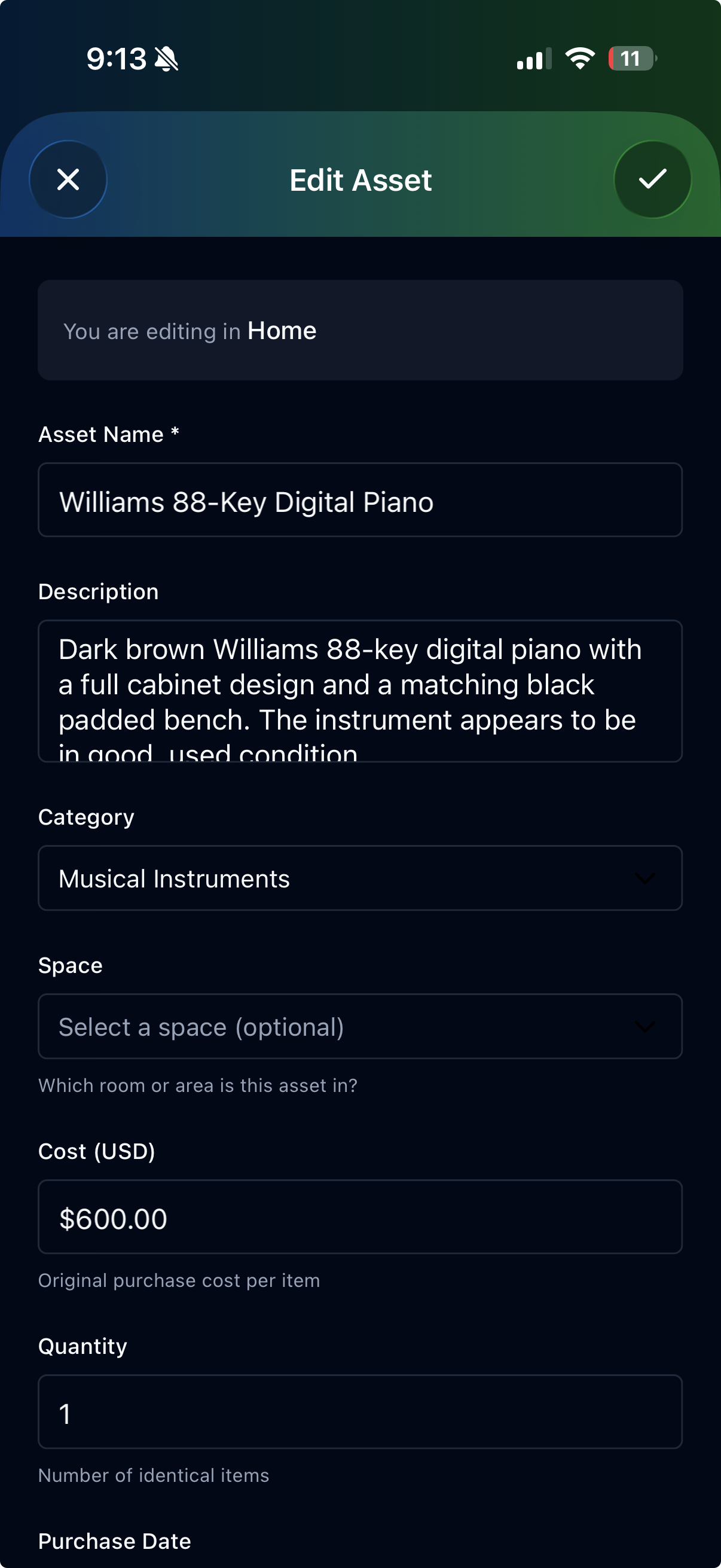Tap the Description text box
Screen dimensions: 721x1568
coord(361,691)
